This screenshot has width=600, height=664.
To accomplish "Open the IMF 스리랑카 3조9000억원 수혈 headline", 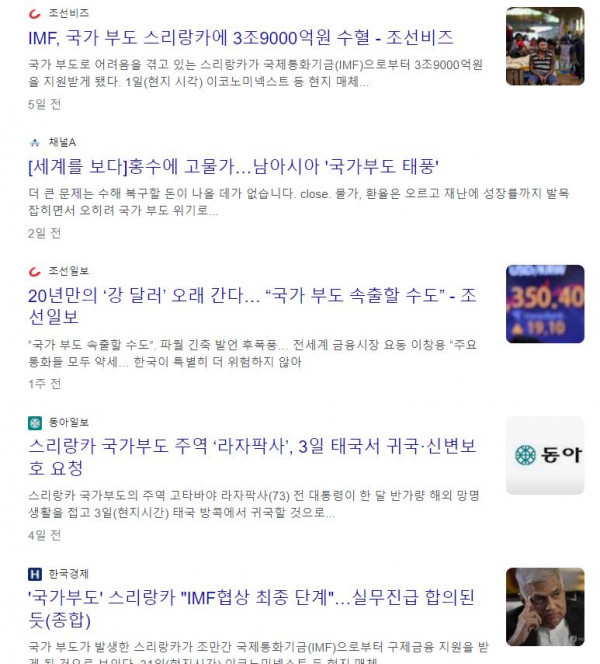I will (x=241, y=38).
